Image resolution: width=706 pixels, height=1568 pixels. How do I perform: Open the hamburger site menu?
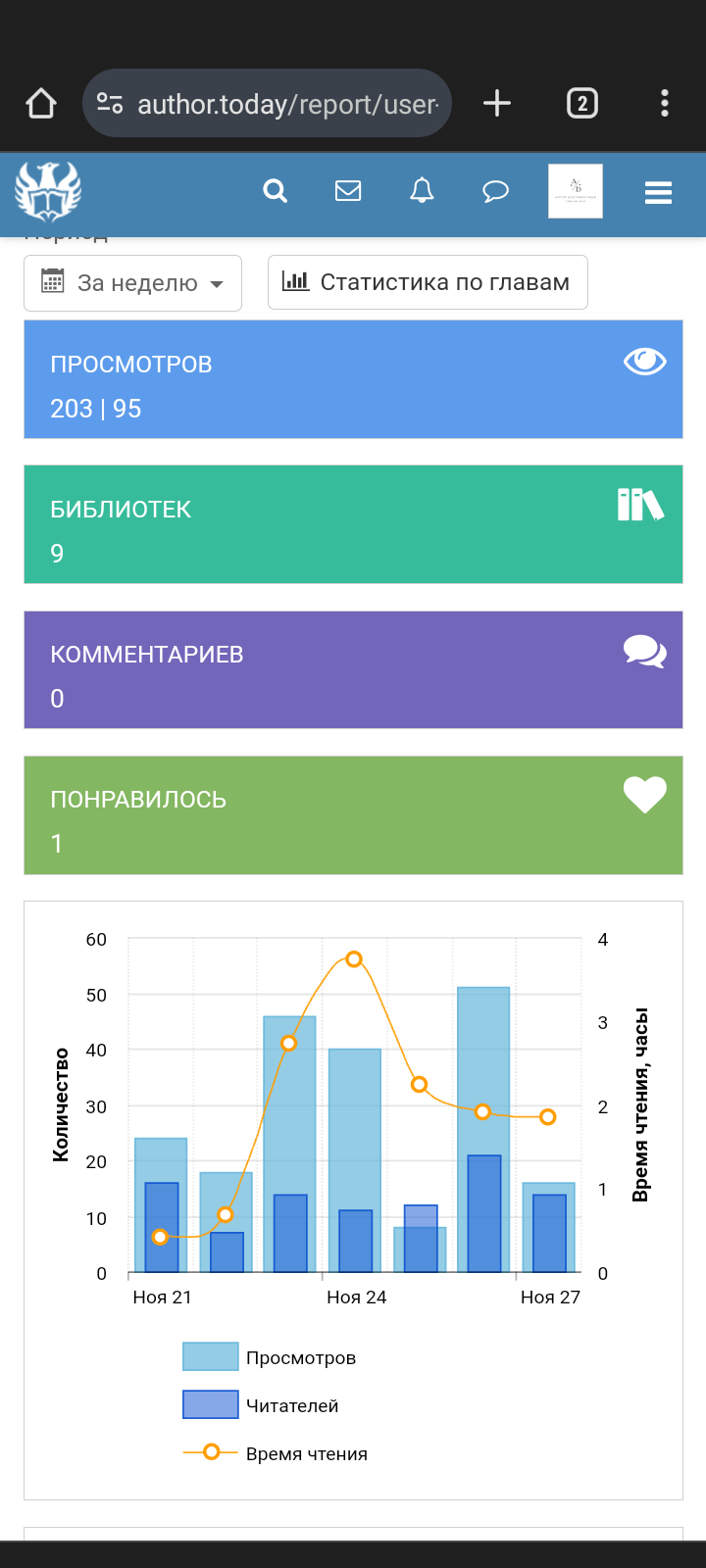pyautogui.click(x=658, y=192)
